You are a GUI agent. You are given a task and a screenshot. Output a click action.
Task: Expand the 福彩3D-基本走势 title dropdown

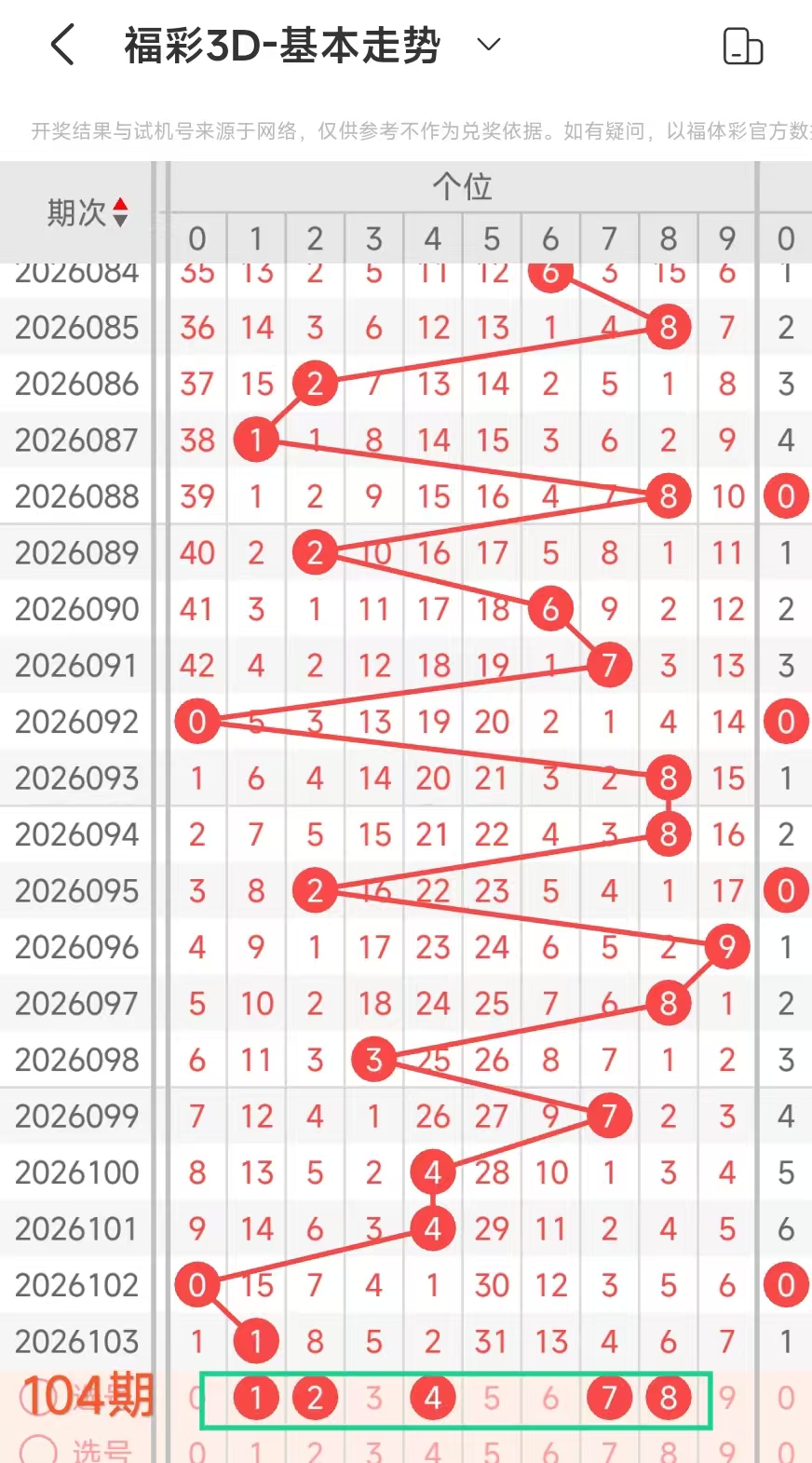[488, 45]
